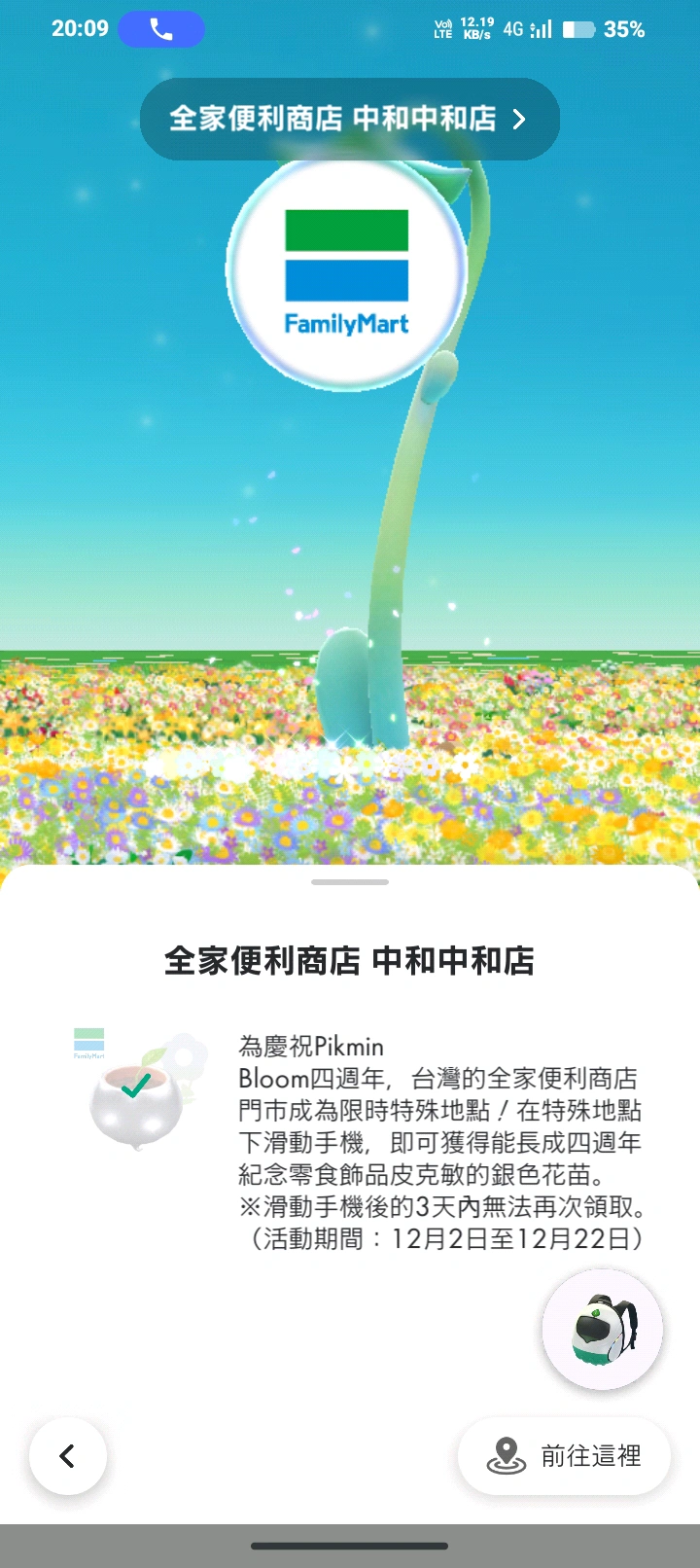Tap the bottom sheet drag handle
The width and height of the screenshot is (700, 1568).
pyautogui.click(x=350, y=882)
